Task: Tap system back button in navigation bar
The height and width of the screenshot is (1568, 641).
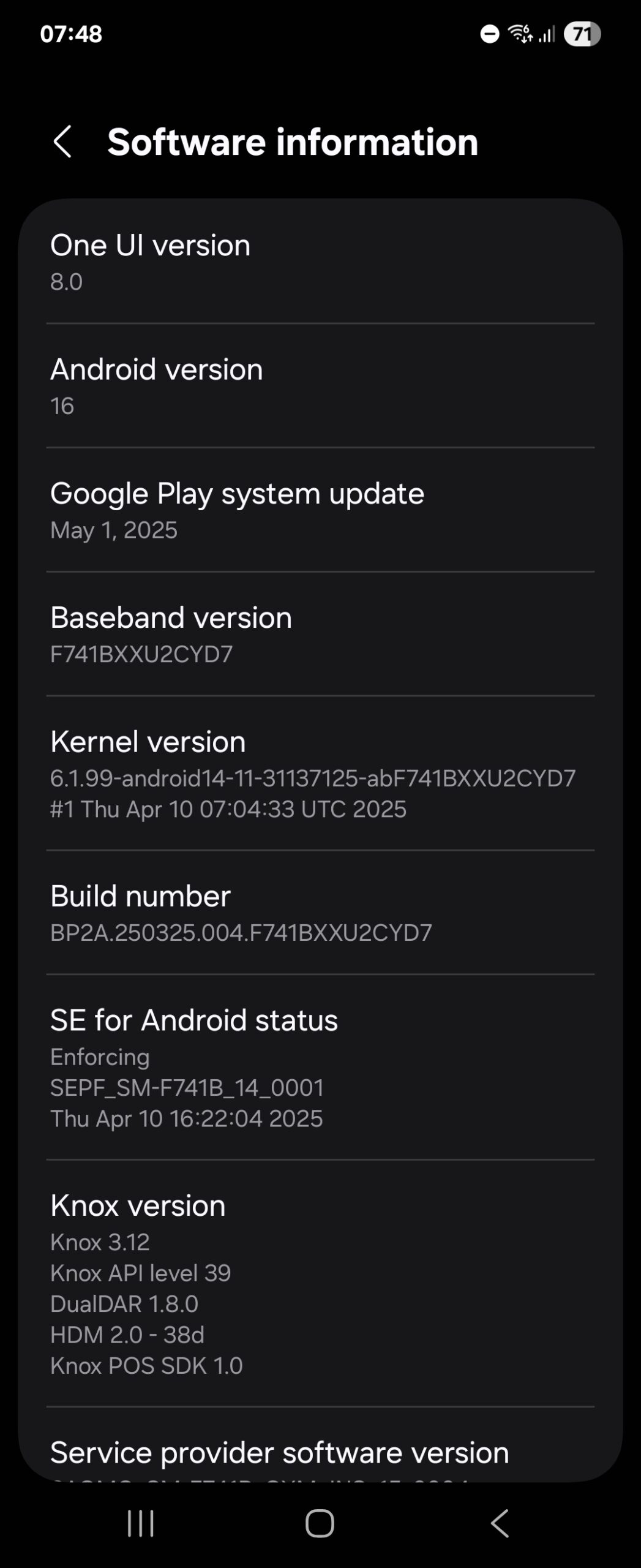Action: tap(500, 1523)
